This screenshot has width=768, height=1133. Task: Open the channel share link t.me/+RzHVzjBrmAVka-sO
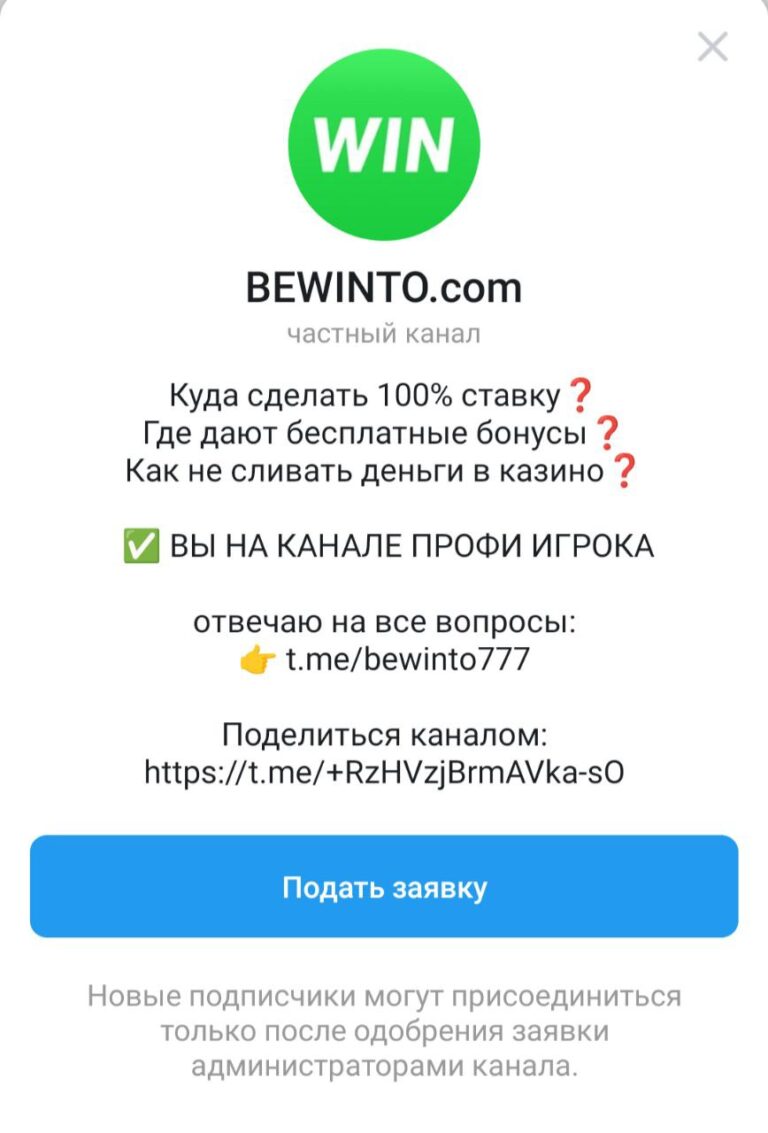384,771
